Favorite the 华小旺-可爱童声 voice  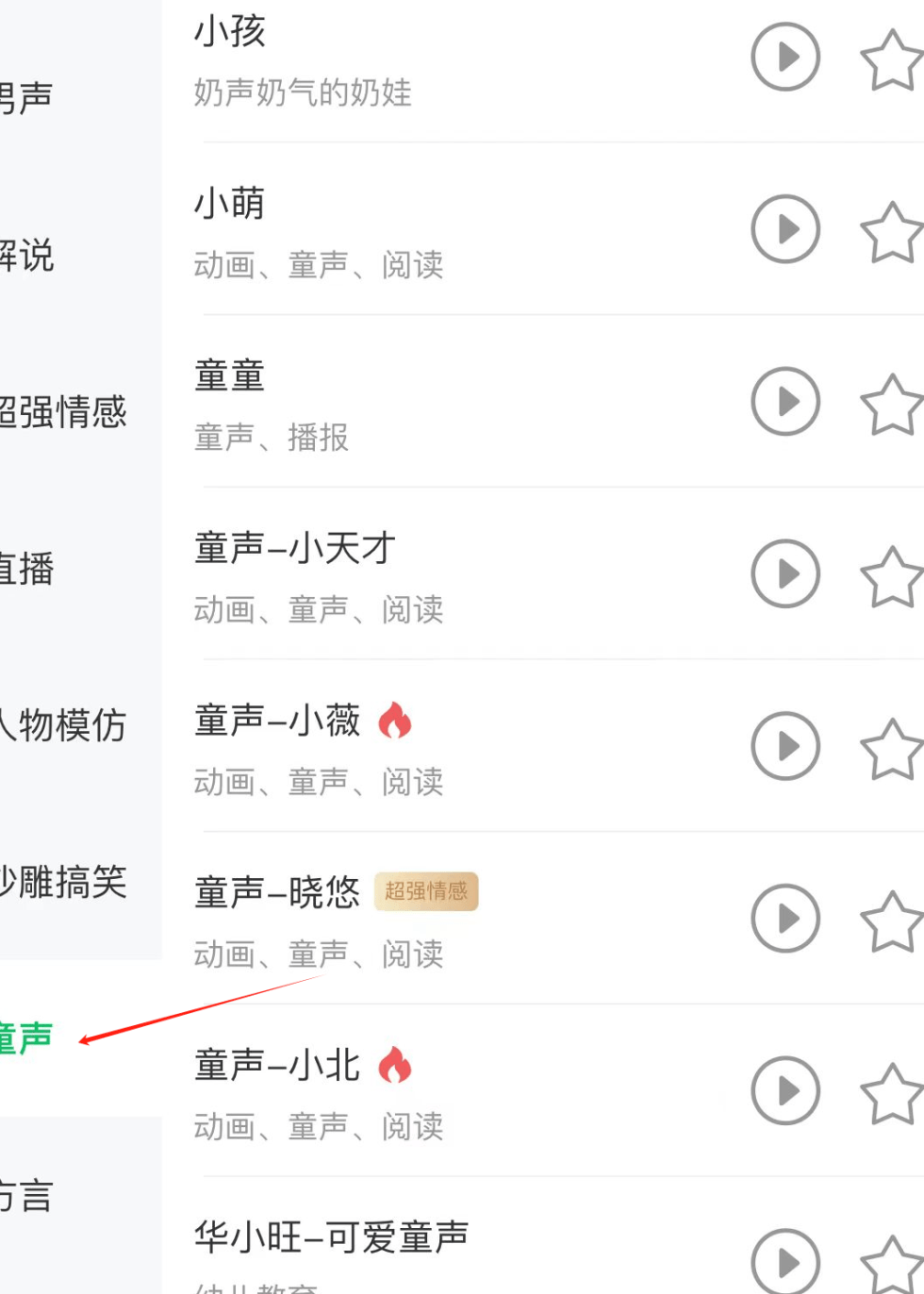pyautogui.click(x=891, y=1262)
